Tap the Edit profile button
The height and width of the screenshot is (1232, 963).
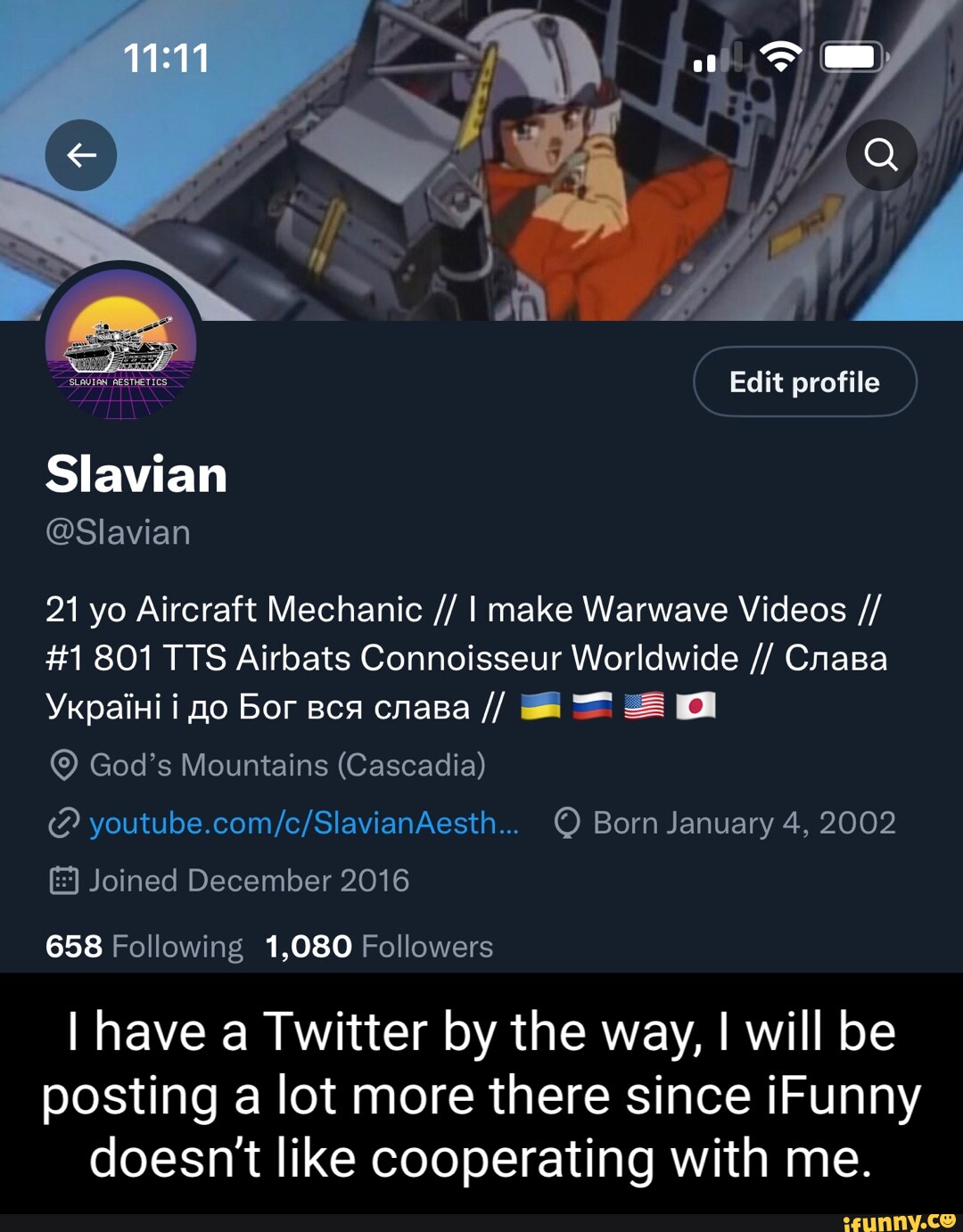(x=803, y=381)
